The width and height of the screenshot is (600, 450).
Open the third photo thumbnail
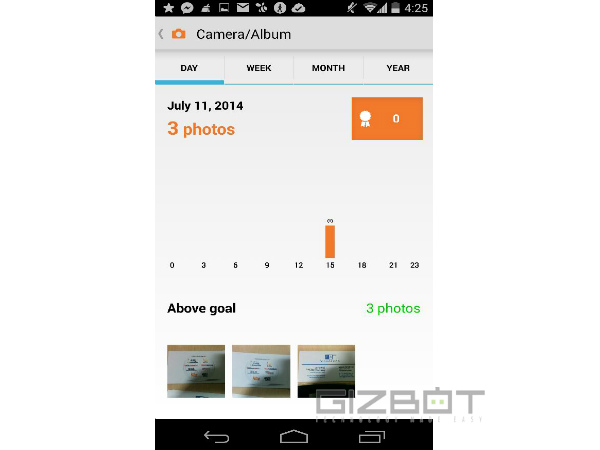click(x=326, y=371)
